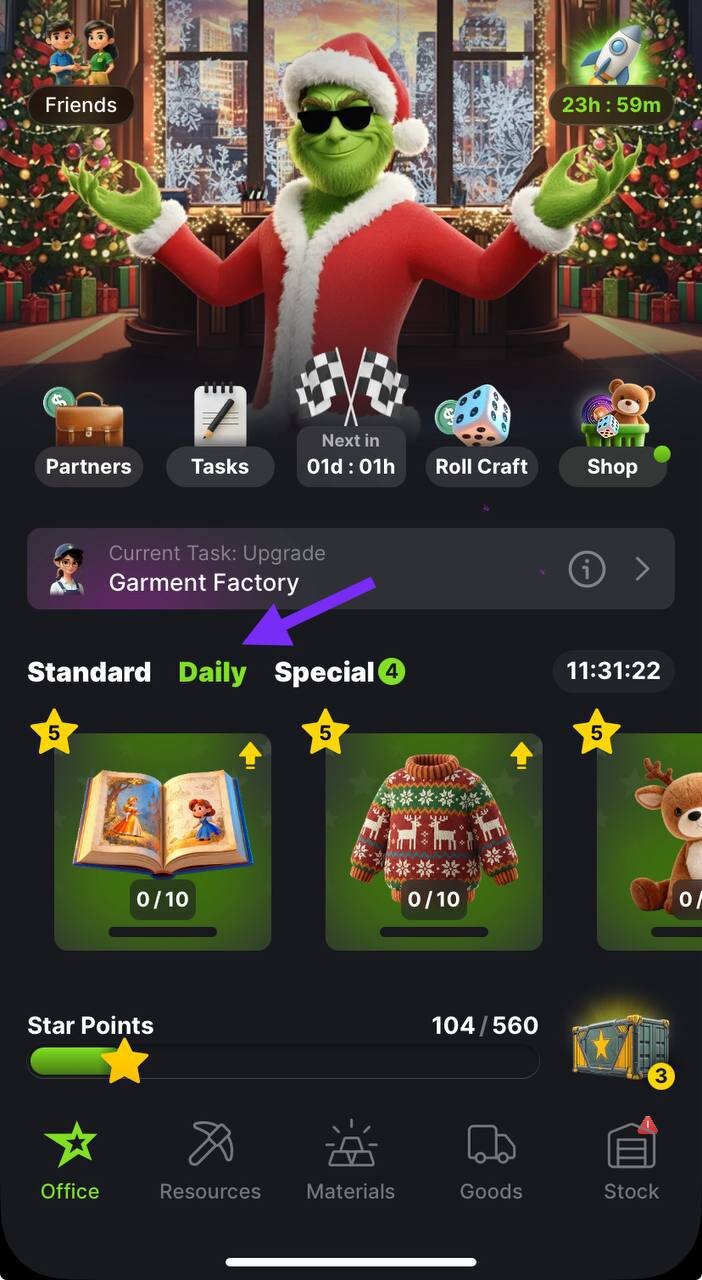Show info for the current task
The width and height of the screenshot is (702, 1280).
tap(587, 569)
